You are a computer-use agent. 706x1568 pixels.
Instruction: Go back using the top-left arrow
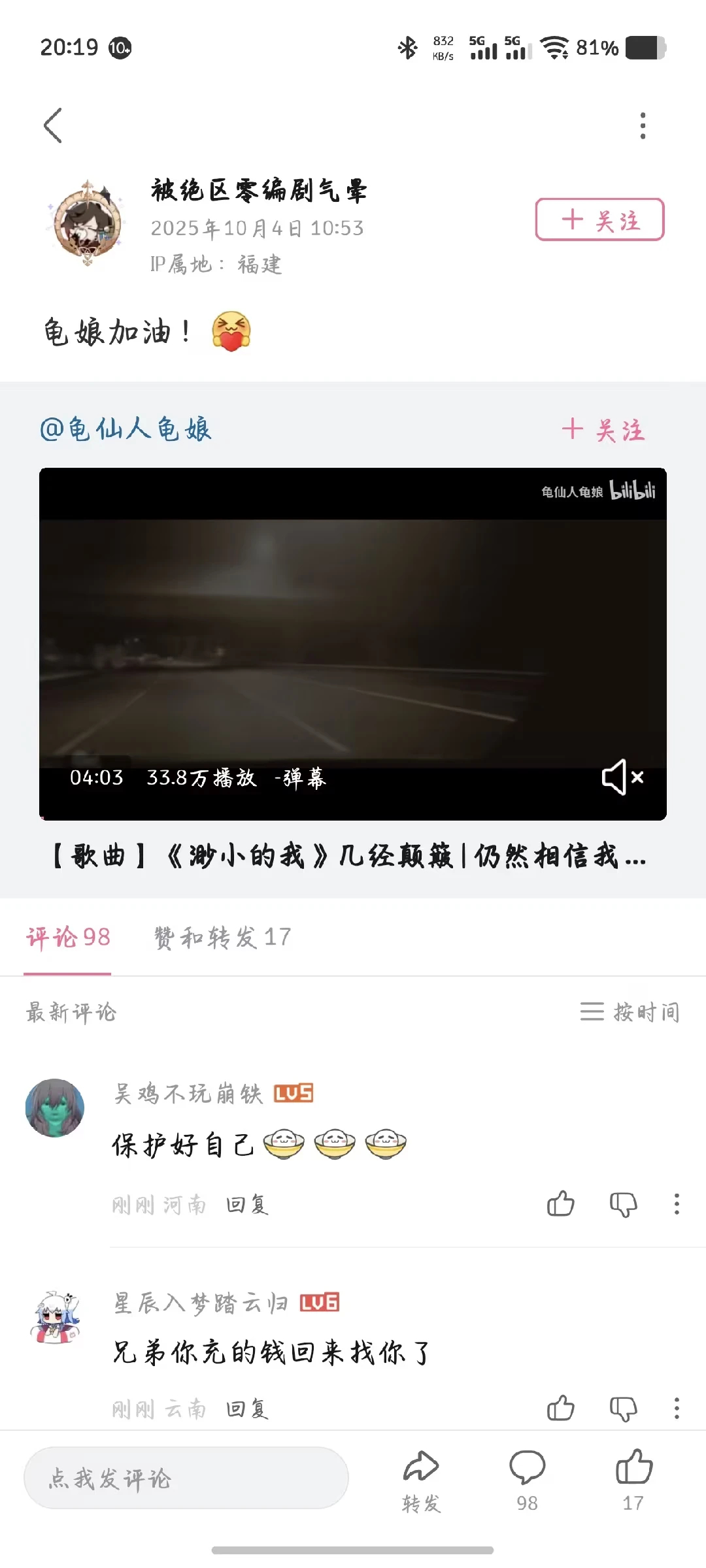click(x=53, y=125)
